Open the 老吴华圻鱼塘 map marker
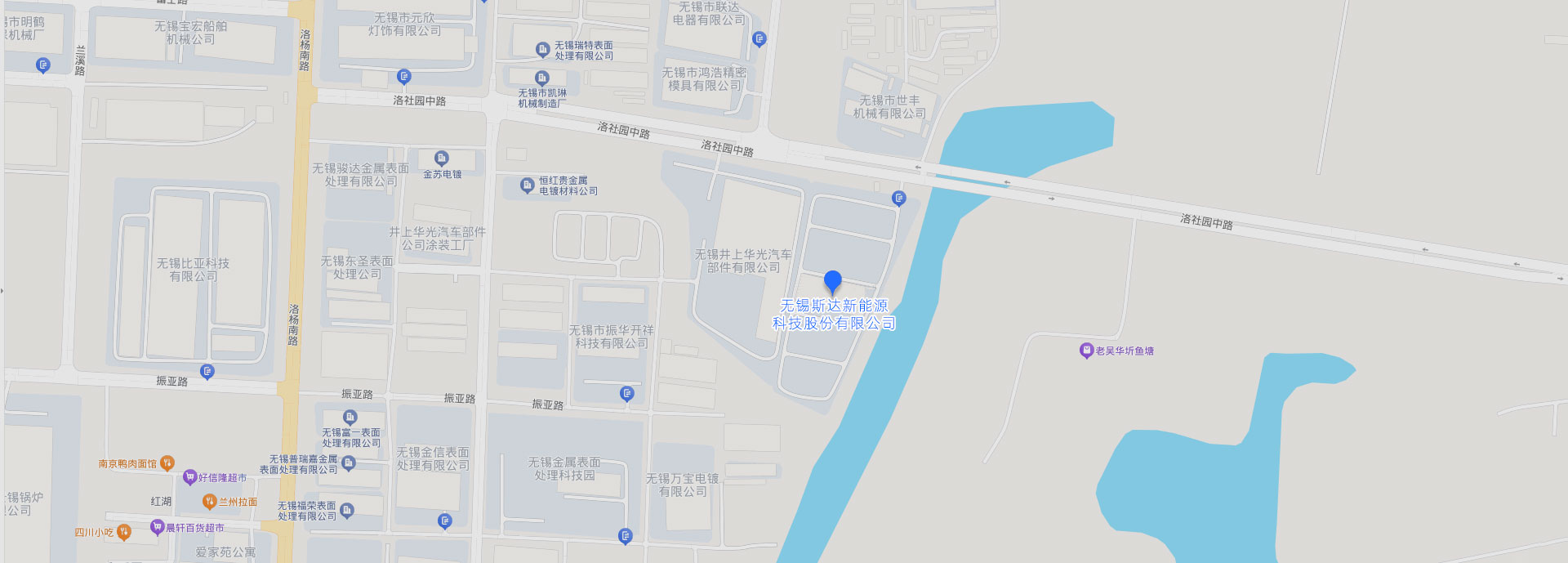 click(1086, 351)
